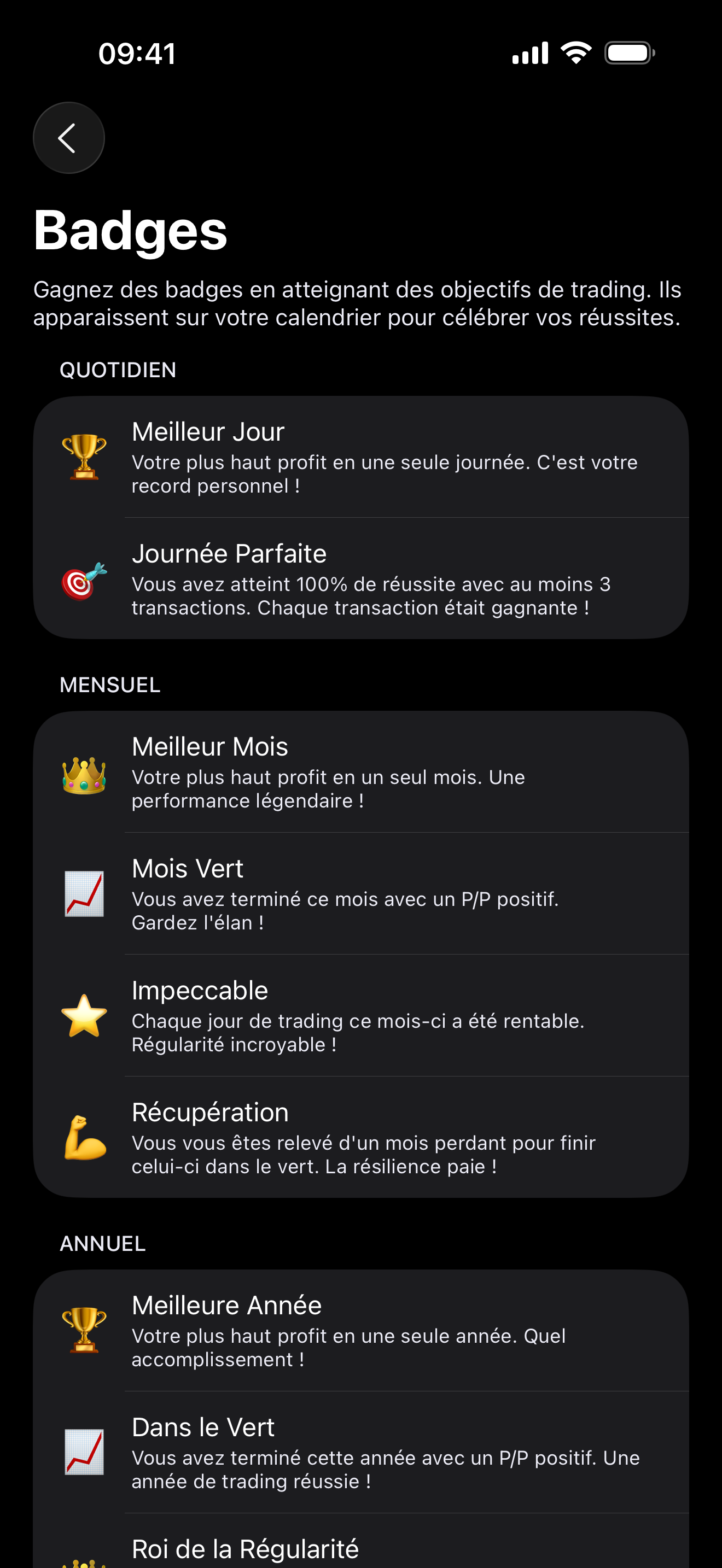This screenshot has width=722, height=1568.
Task: Select the dart target icon for Journée Parfaite
Action: (84, 583)
